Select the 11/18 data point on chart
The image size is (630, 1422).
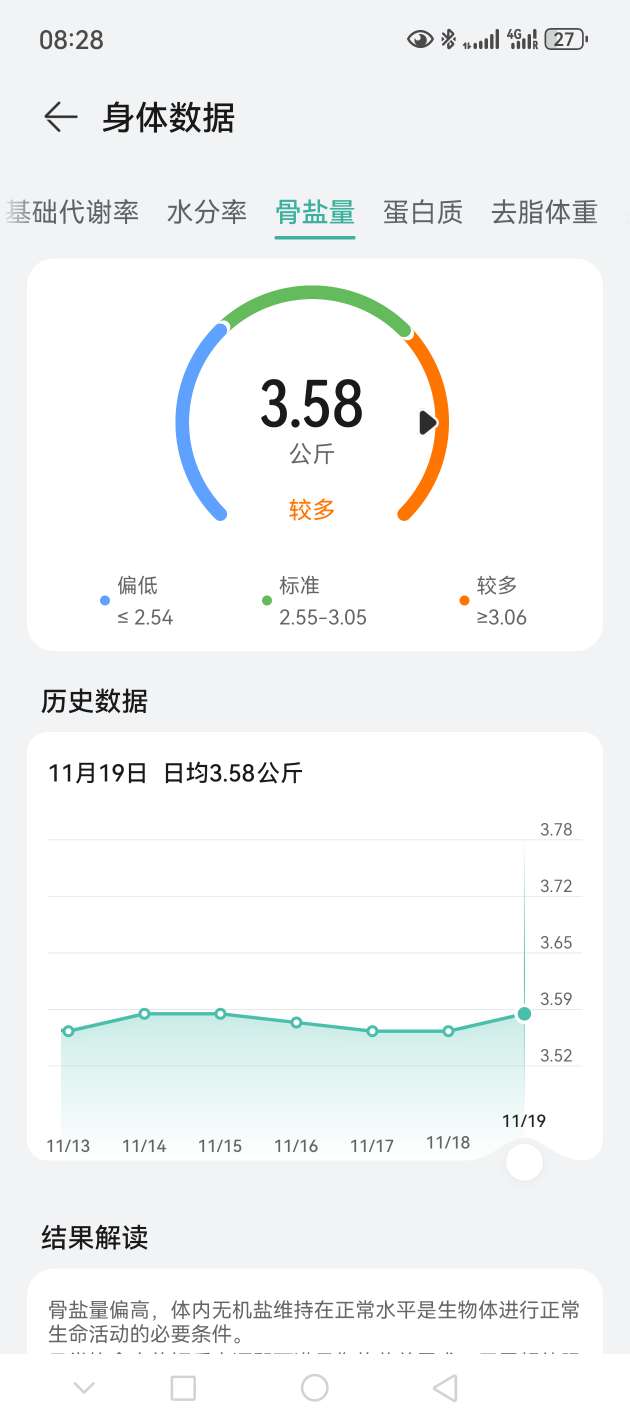coord(448,1031)
